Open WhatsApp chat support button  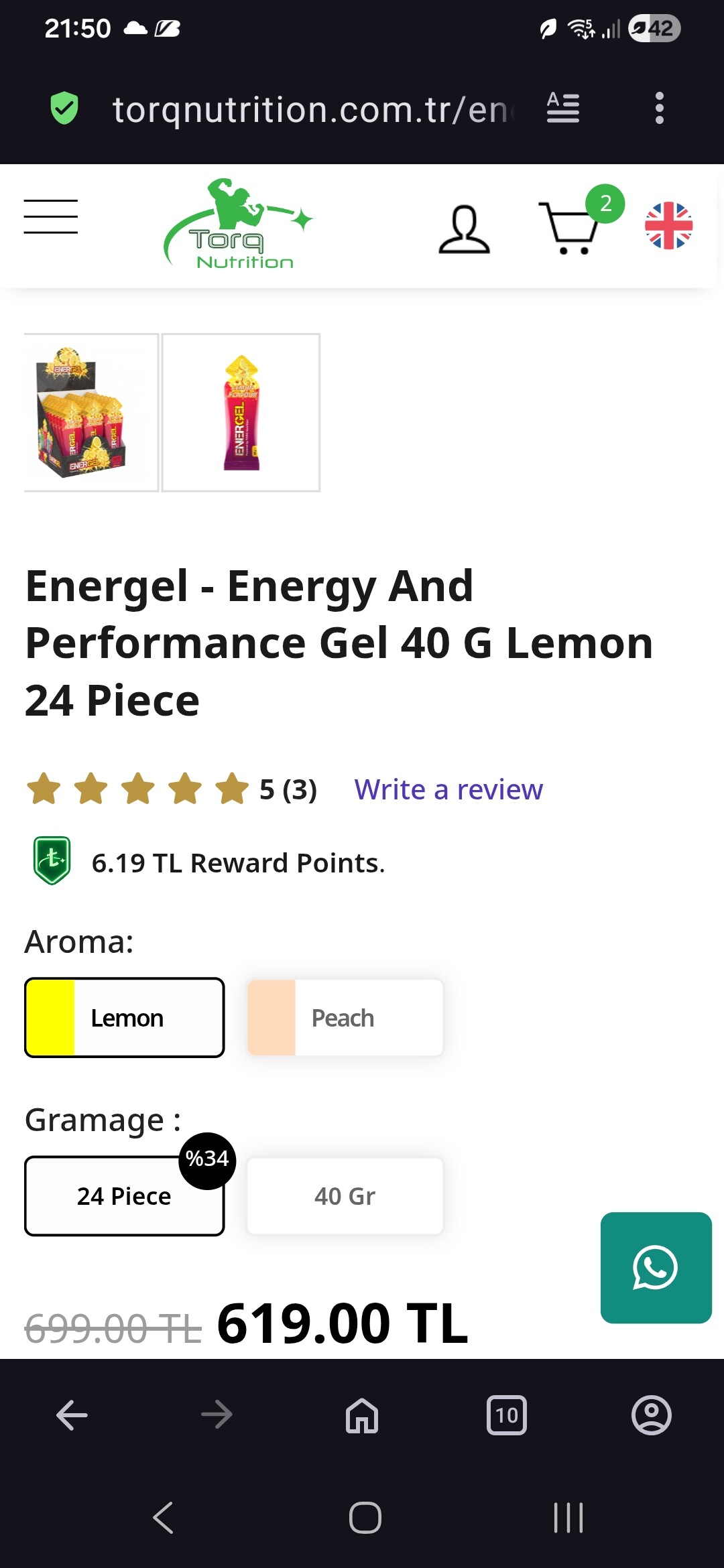click(656, 1267)
